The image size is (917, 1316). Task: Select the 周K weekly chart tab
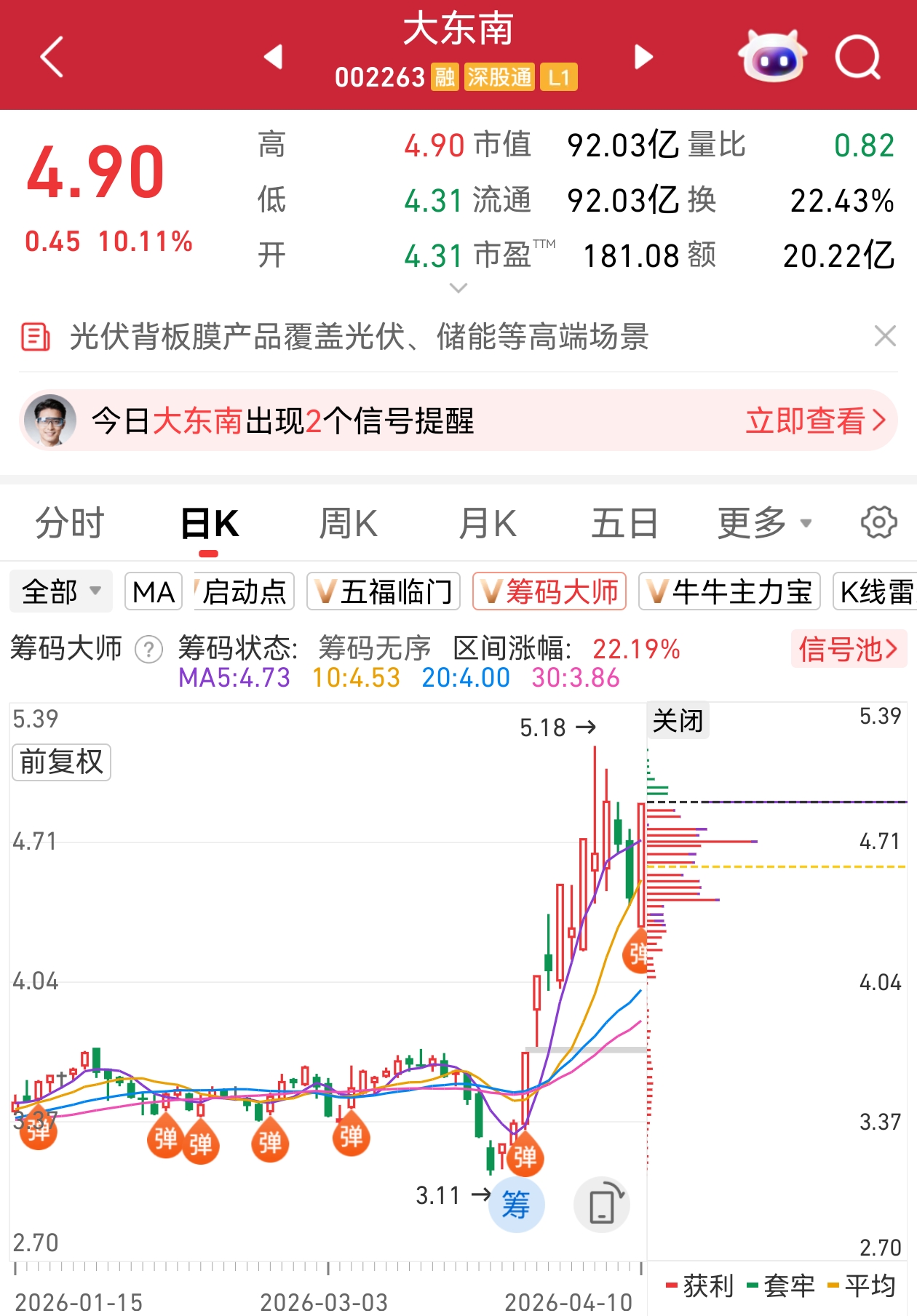(348, 524)
